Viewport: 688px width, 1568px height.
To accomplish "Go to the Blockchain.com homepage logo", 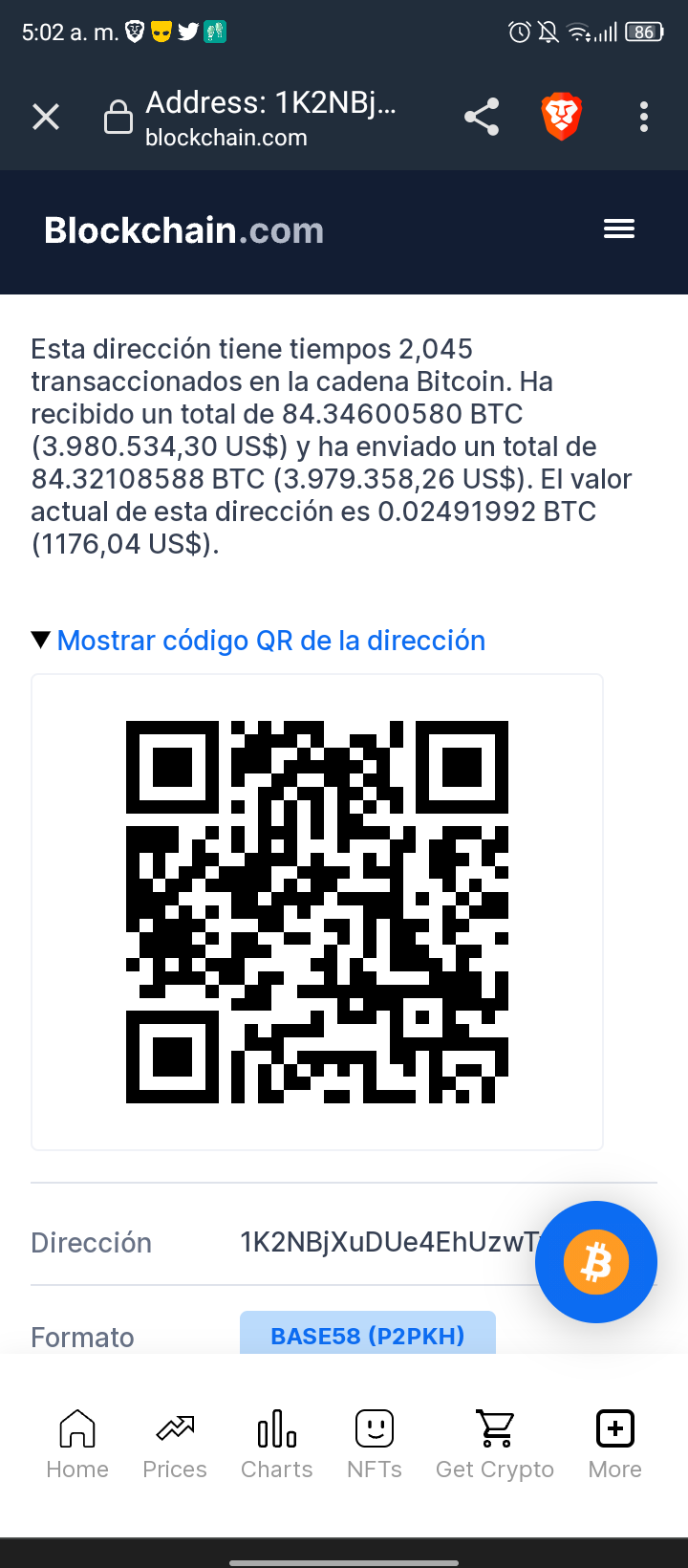I will point(183,230).
